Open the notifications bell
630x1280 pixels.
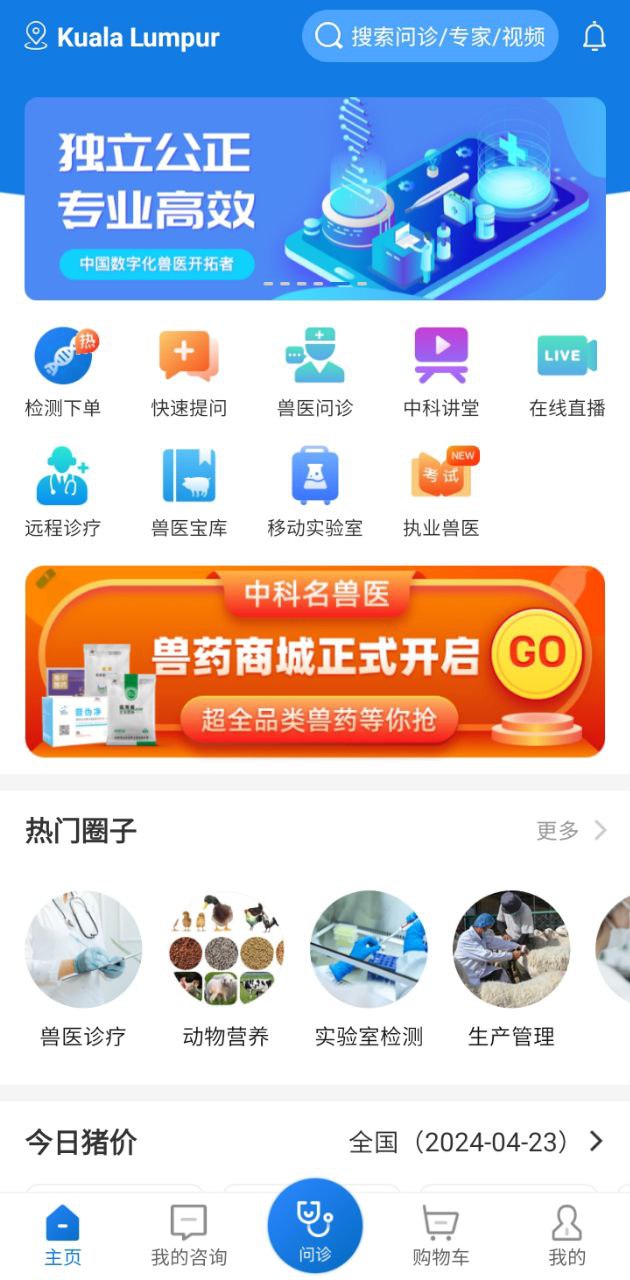(x=594, y=37)
